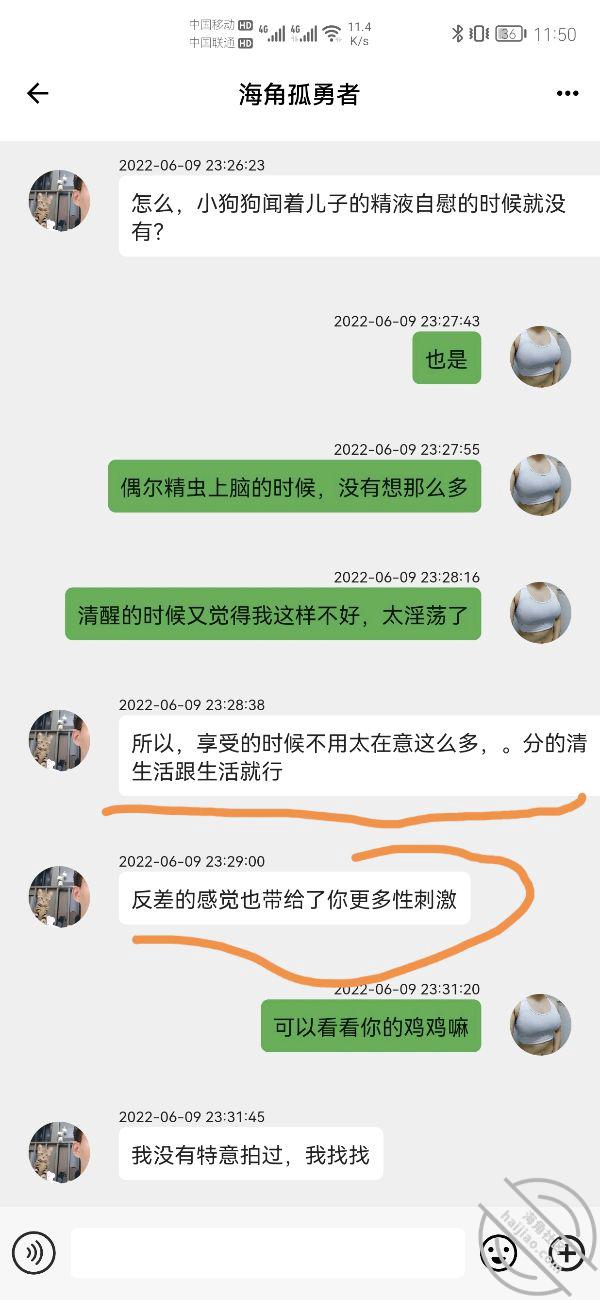The image size is (600, 1300).
Task: Open the emoji picker
Action: point(498,1252)
